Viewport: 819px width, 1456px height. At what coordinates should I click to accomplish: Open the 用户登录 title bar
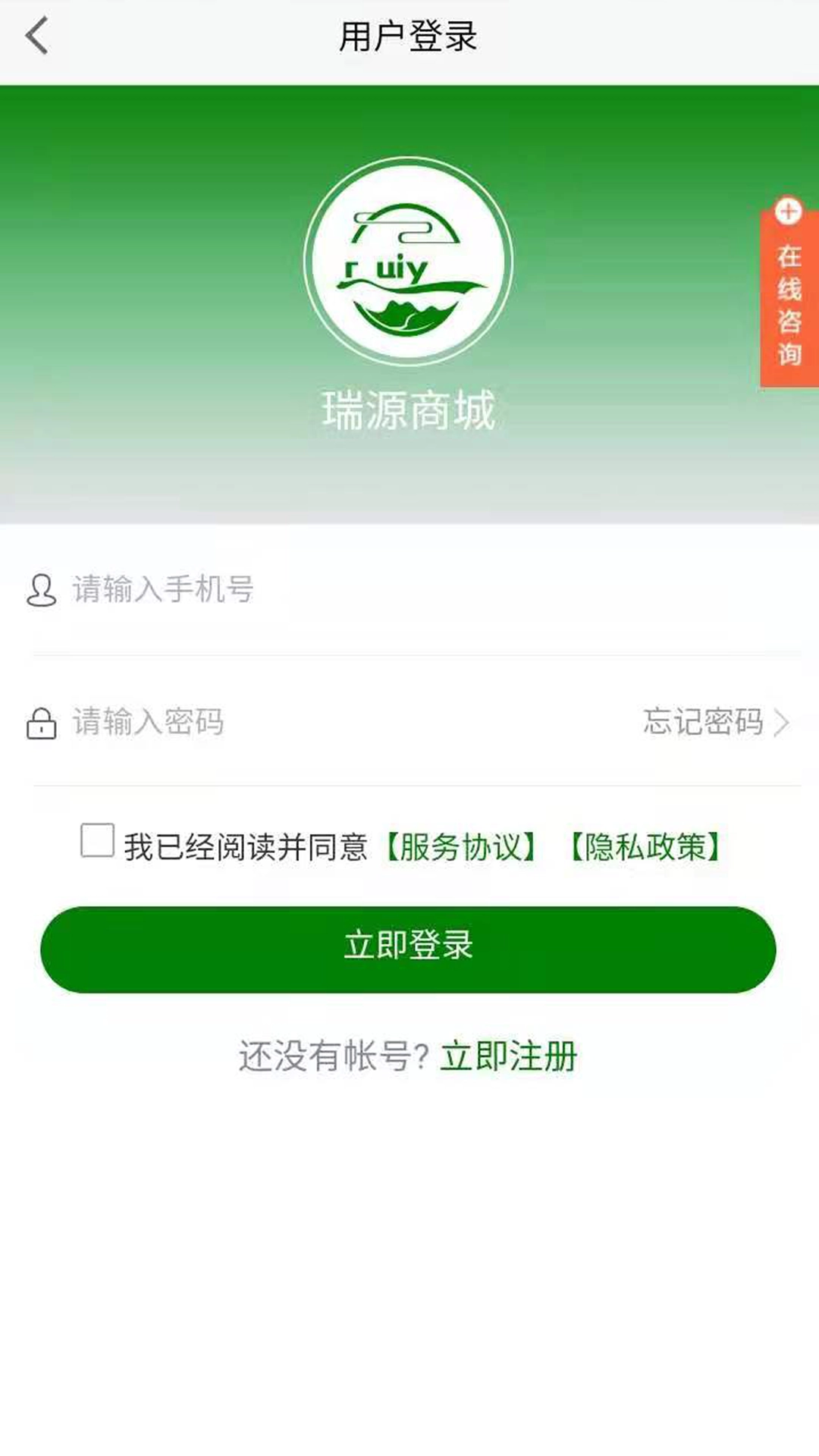click(x=409, y=34)
